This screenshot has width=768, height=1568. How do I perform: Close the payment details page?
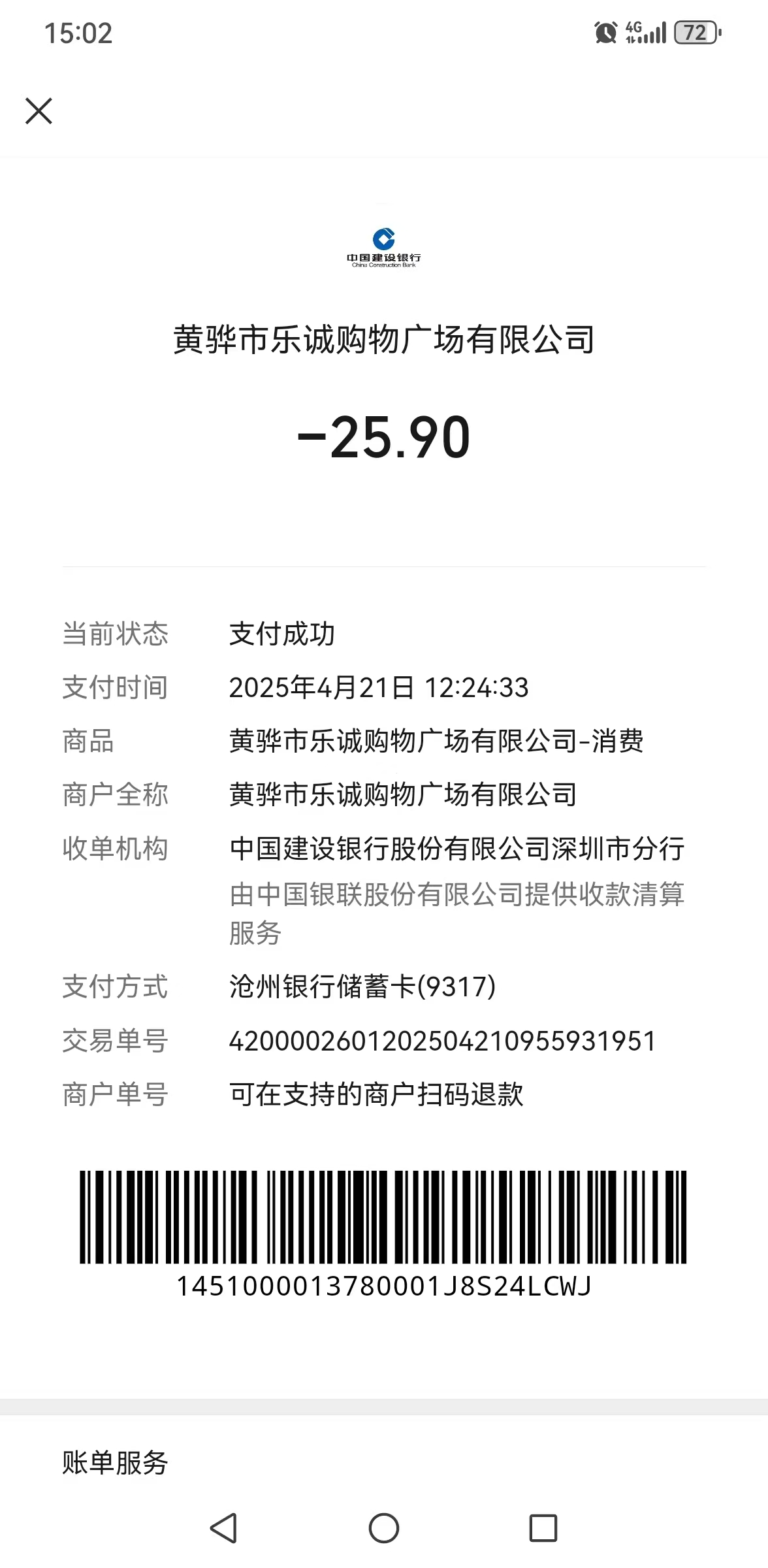coord(39,111)
